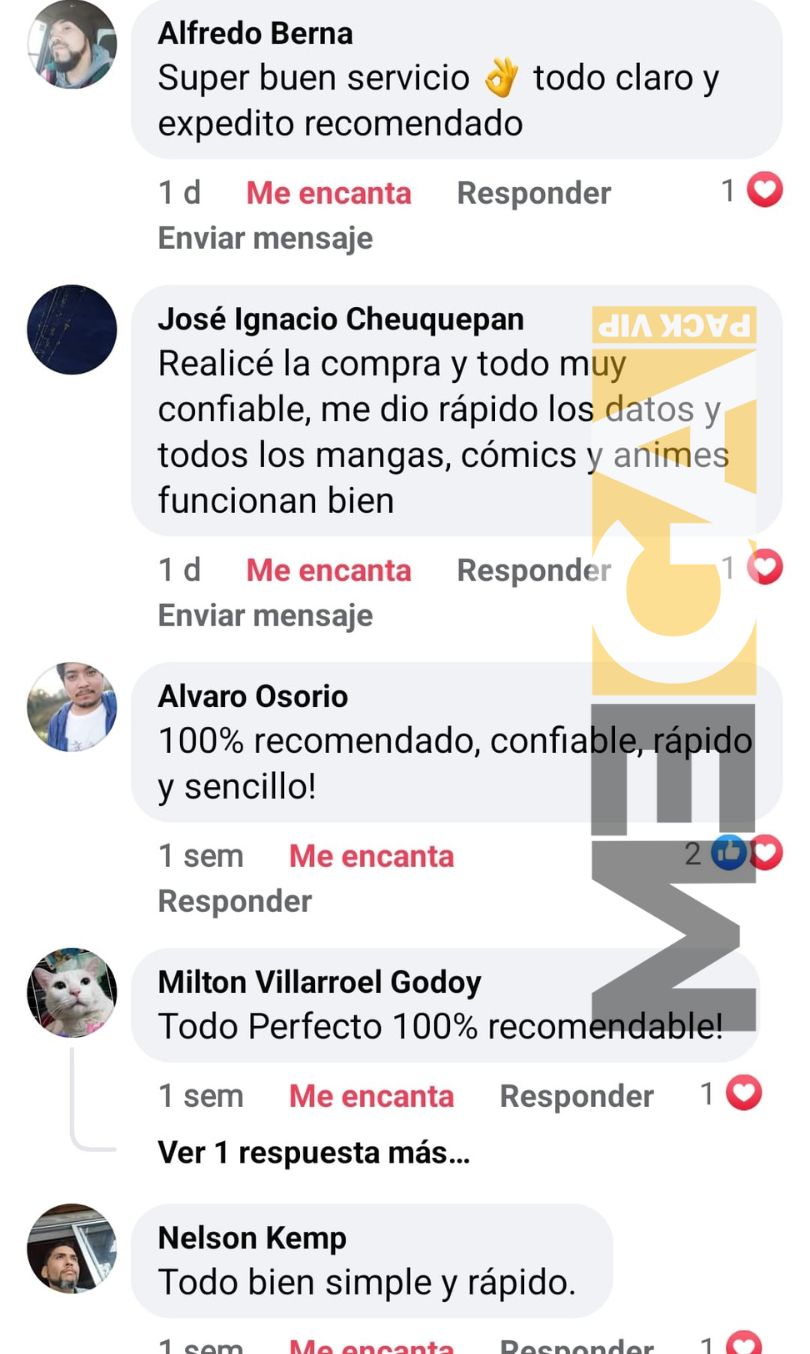Viewport: 810px width, 1354px height.
Task: Tap Me encanta under Alvaro Osorio's comment
Action: click(x=371, y=856)
